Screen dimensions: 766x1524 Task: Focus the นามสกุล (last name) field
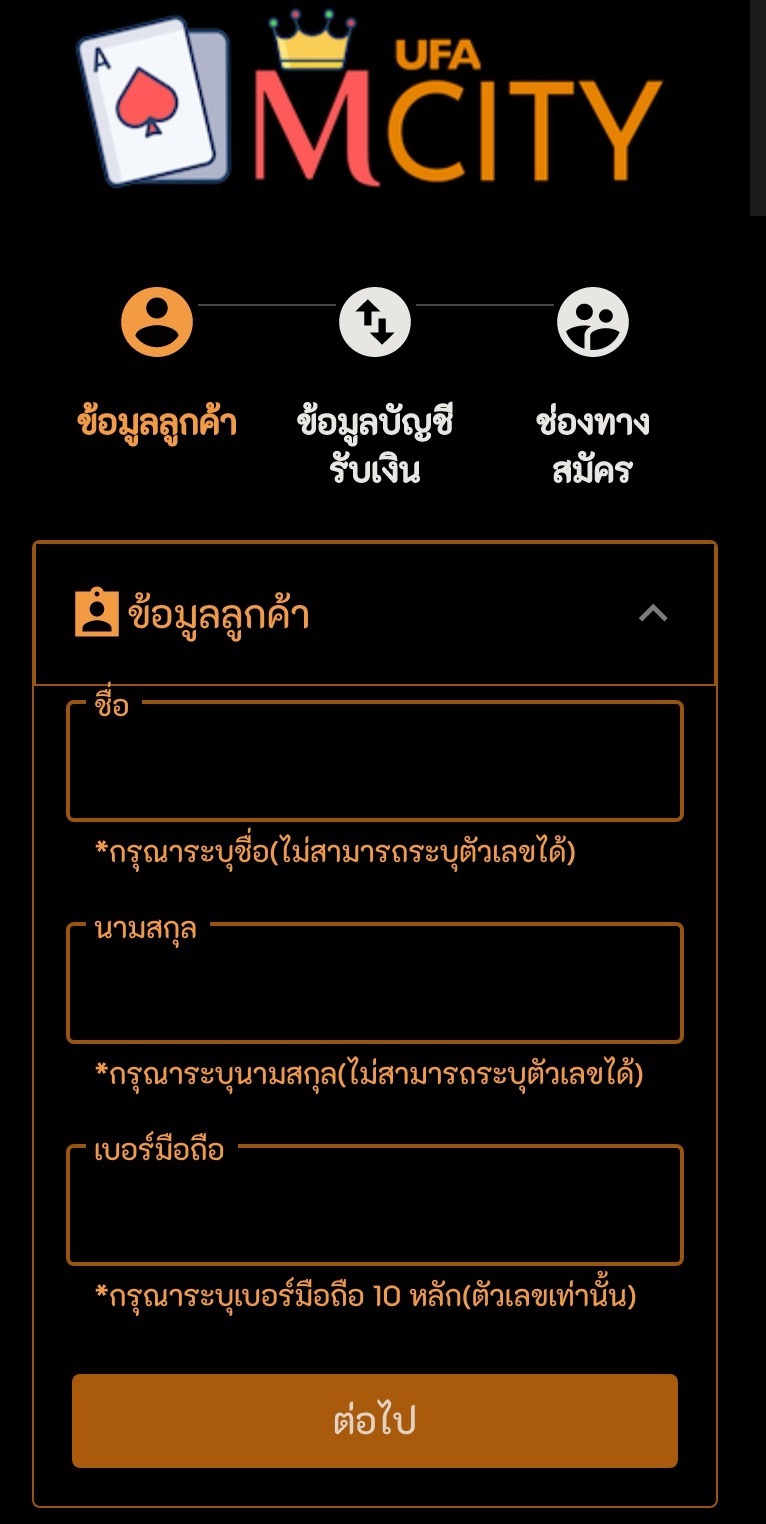(x=375, y=984)
